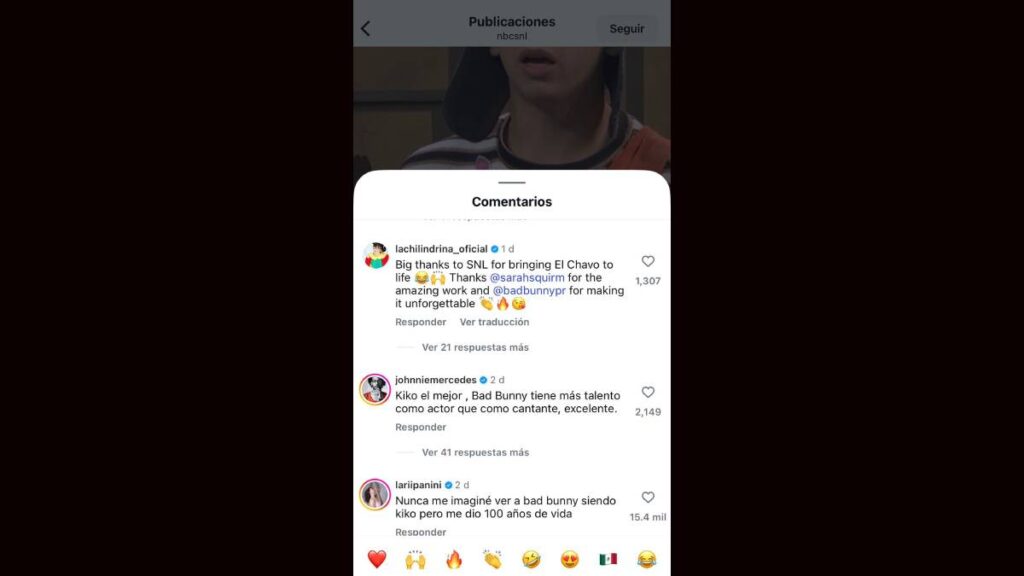Open johnniemercedes' profile picture
The image size is (1024, 576).
click(375, 389)
